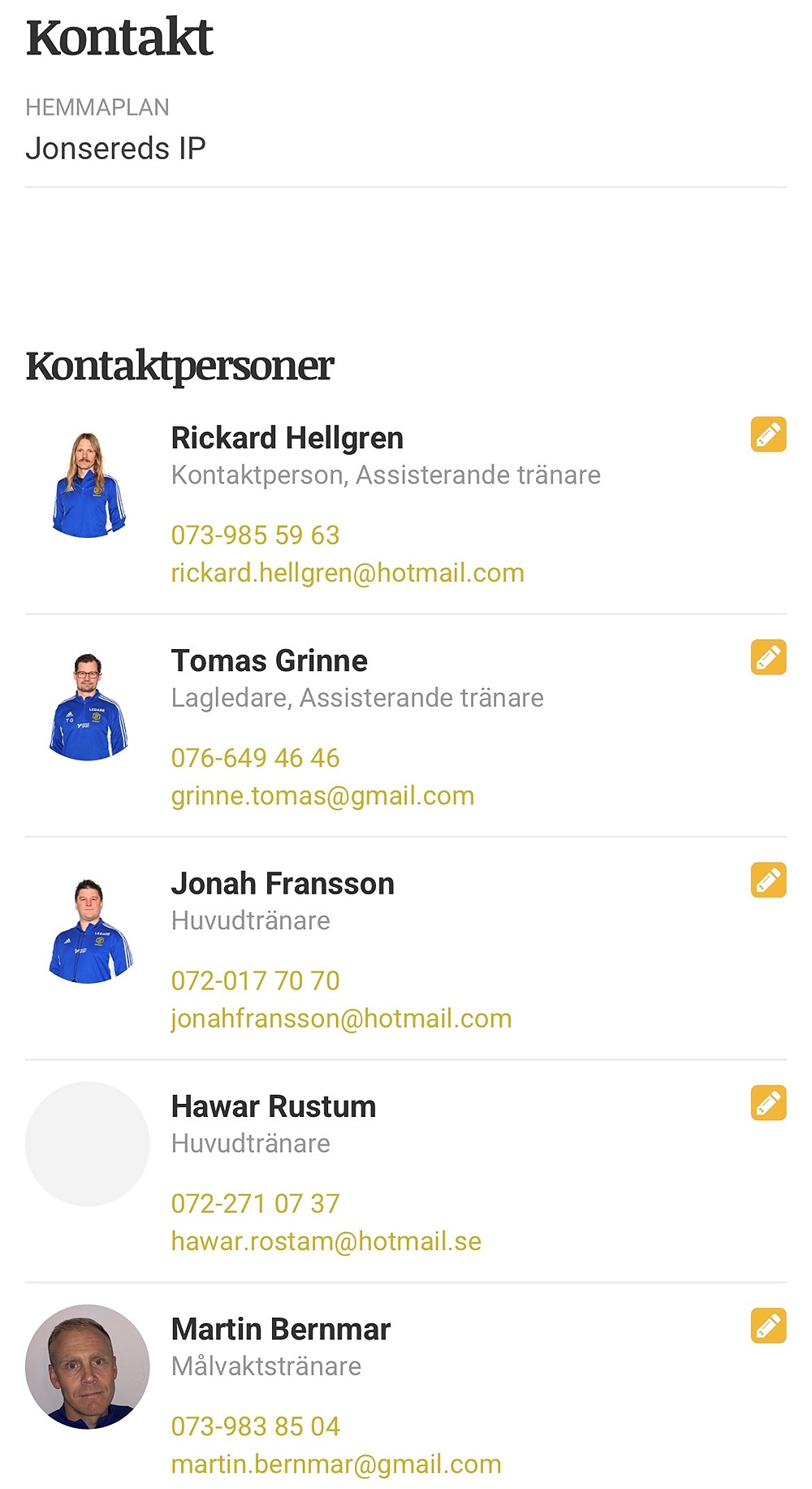Email jonahfransson@hotmail.com
Image resolution: width=812 pixels, height=1489 pixels.
point(341,1018)
